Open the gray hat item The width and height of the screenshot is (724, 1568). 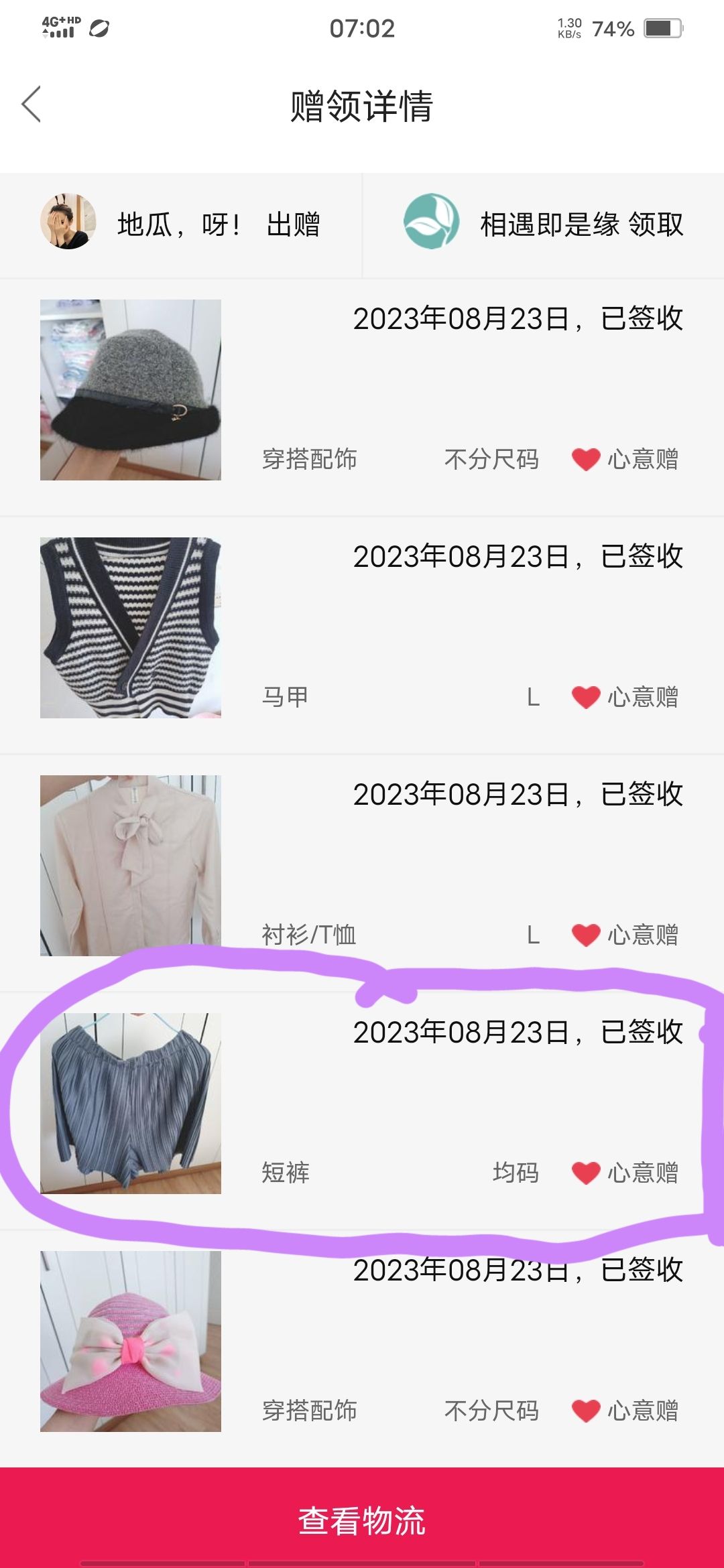point(362,397)
